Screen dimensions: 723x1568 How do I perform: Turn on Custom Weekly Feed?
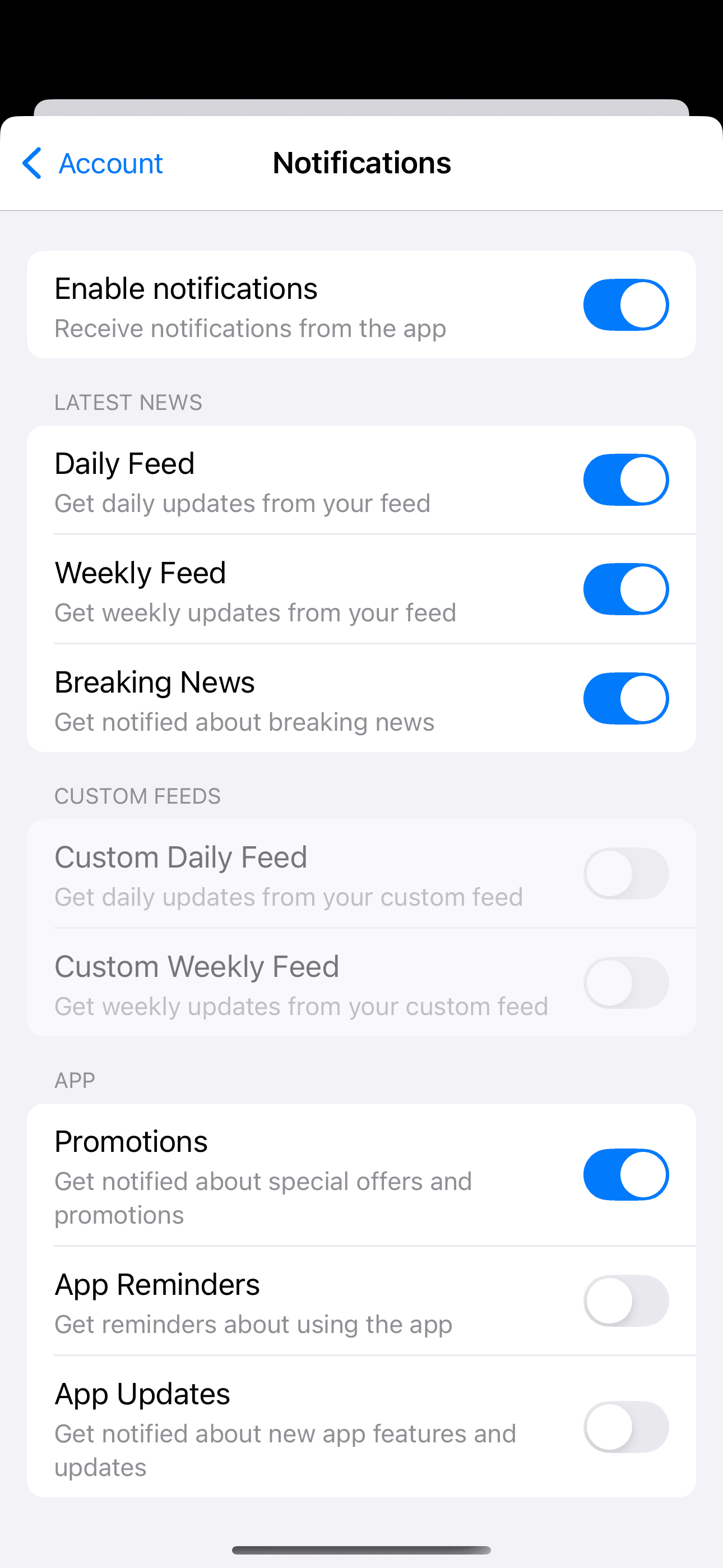625,983
